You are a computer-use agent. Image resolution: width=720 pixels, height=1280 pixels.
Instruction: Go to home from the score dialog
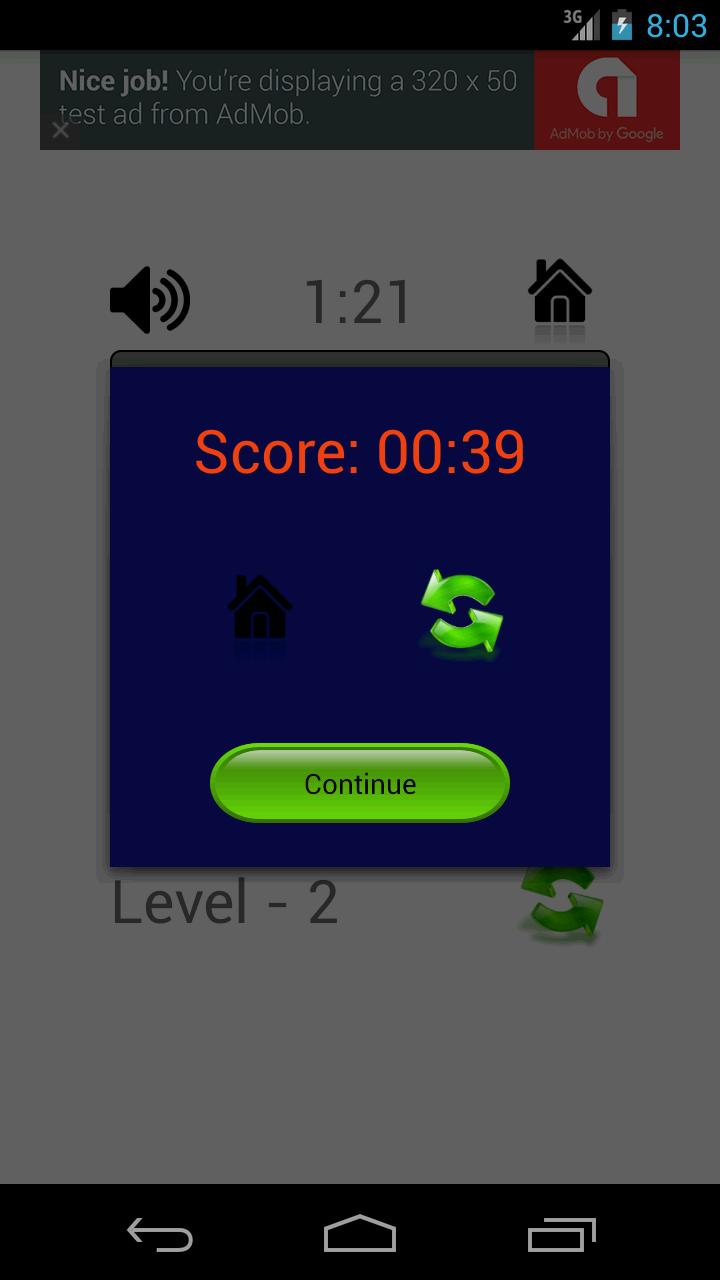tap(260, 608)
